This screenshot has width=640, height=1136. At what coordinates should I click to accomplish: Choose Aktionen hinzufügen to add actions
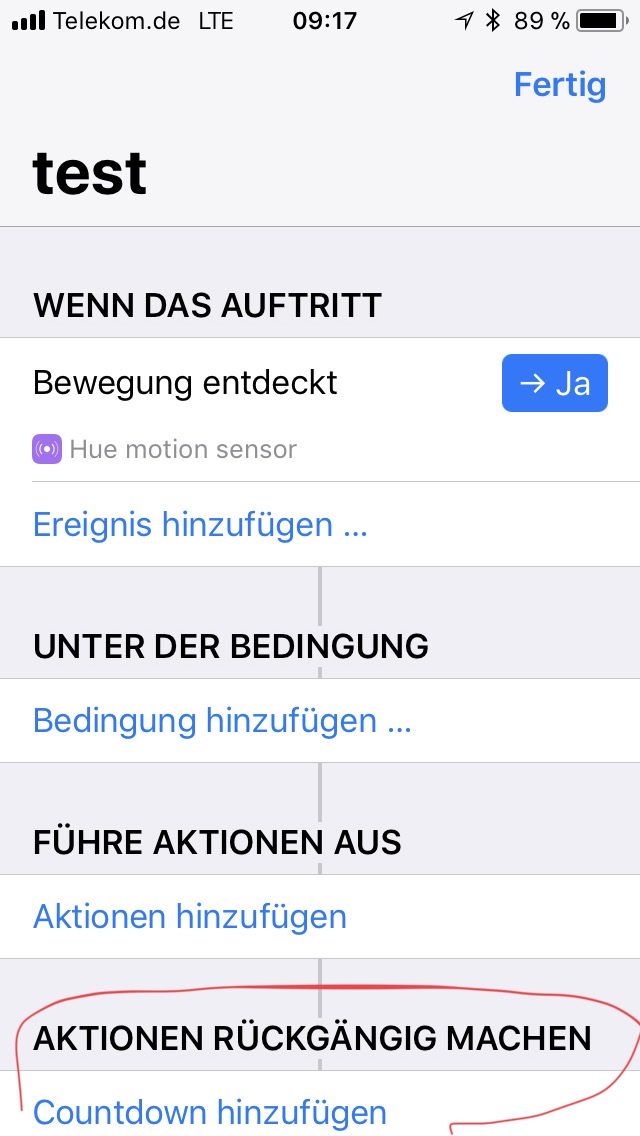coord(190,917)
